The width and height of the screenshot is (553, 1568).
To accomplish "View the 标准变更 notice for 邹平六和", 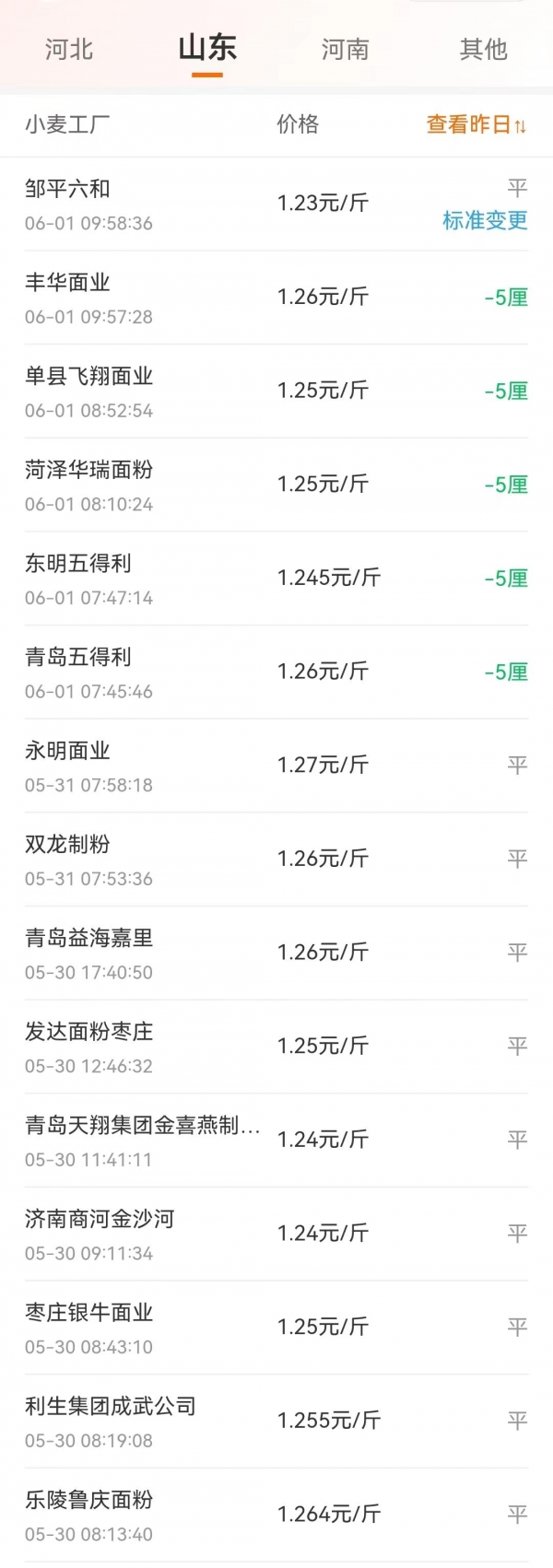I will (485, 221).
